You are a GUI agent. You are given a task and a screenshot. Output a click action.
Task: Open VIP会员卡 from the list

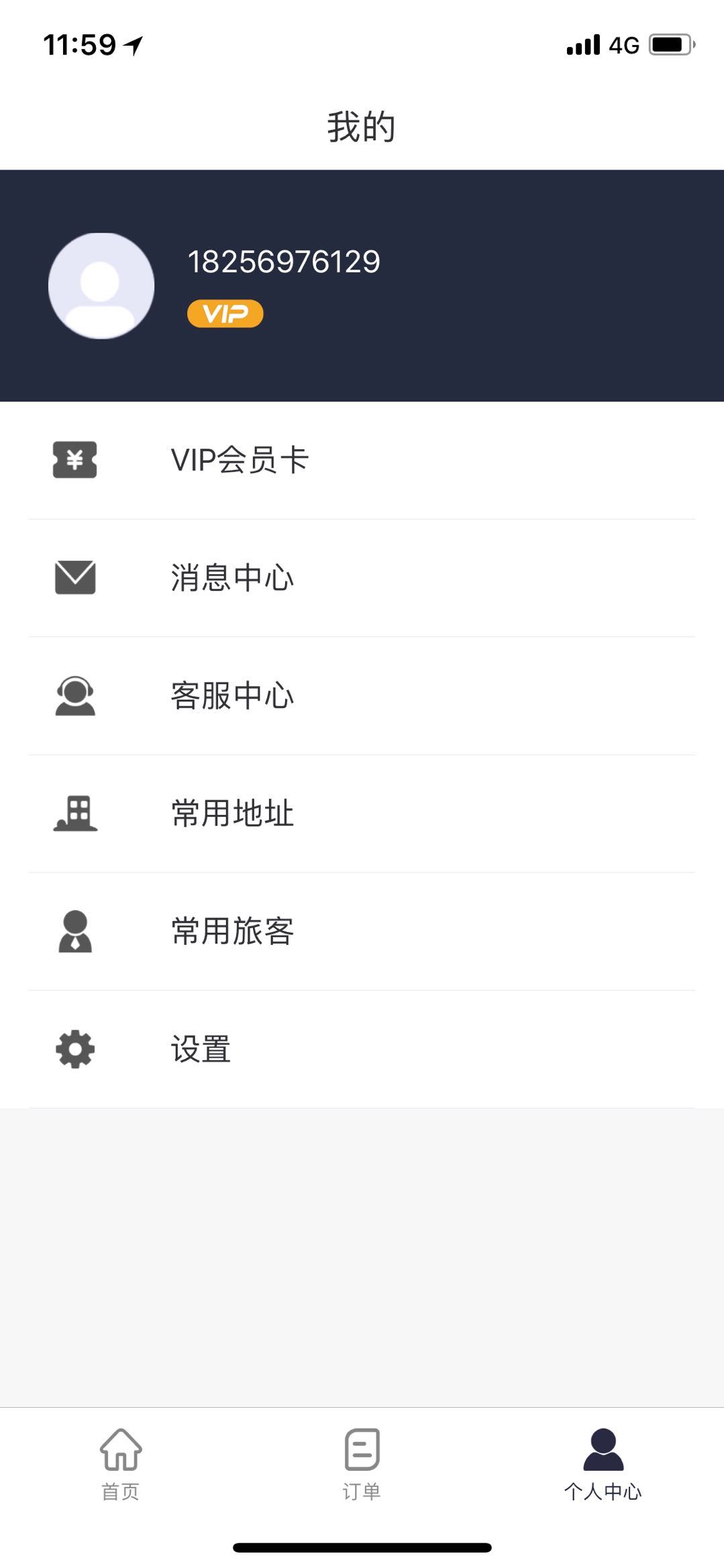[x=238, y=459]
